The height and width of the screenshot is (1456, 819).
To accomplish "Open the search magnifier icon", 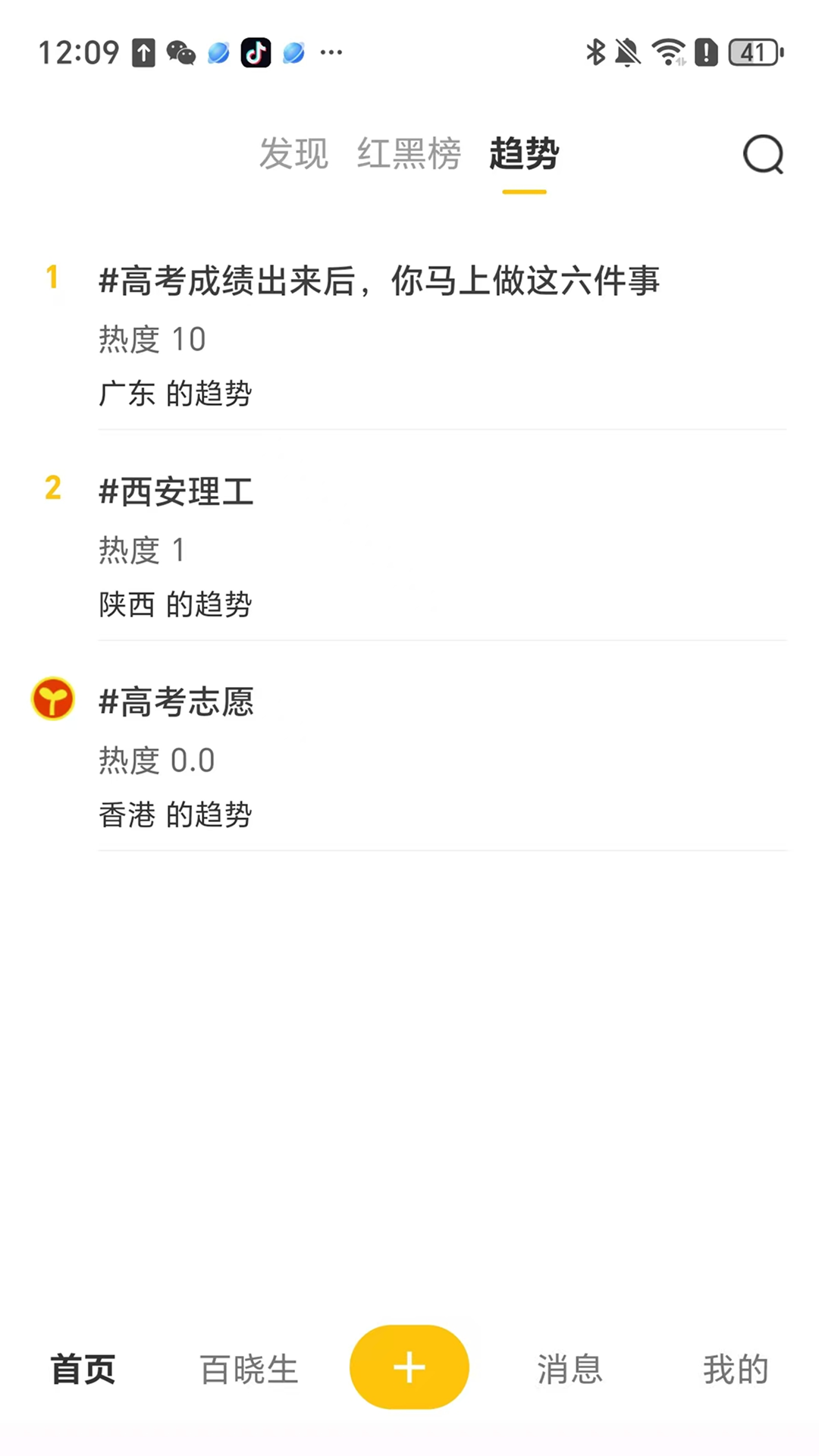I will coord(762,155).
